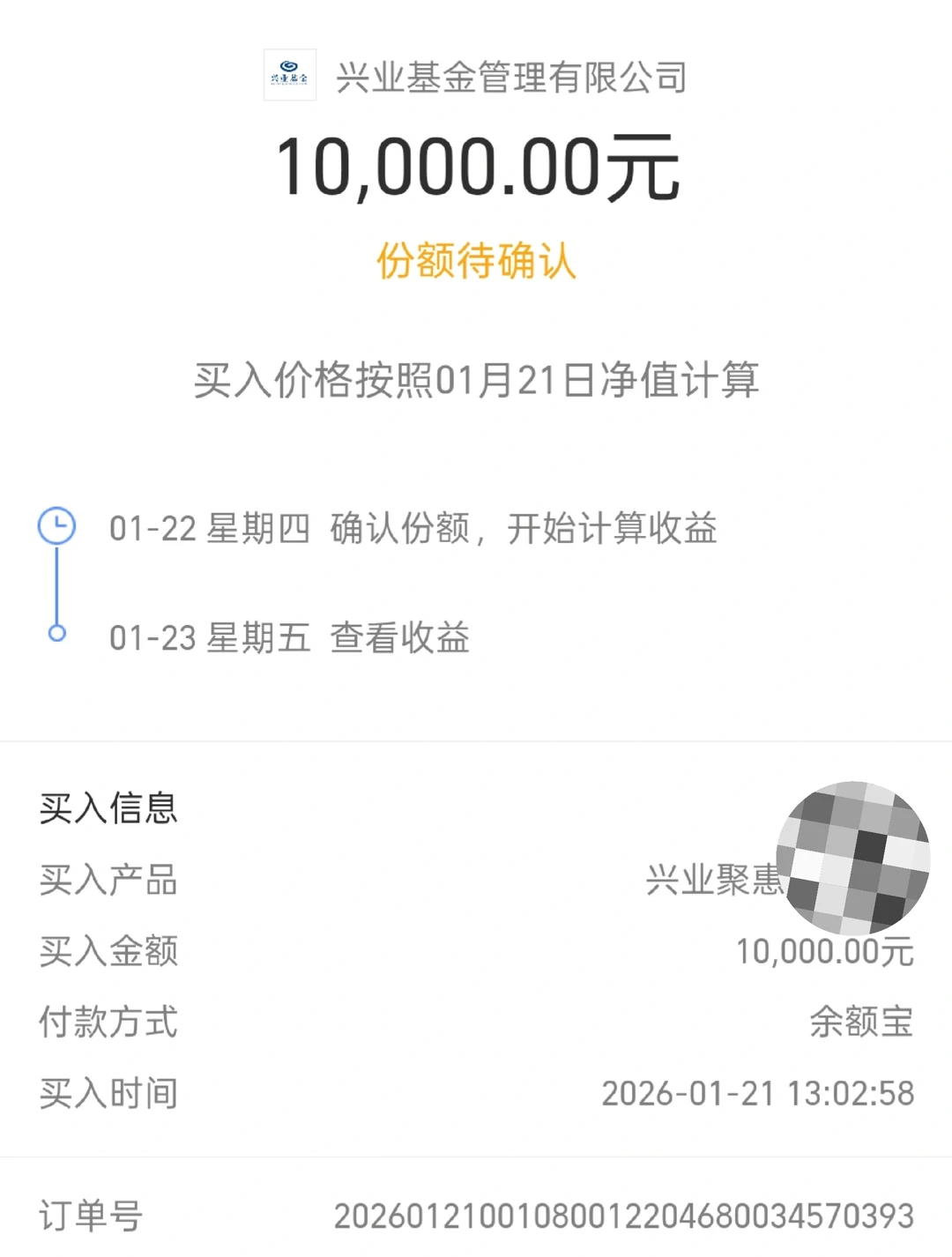
Task: Tap the 兴业基金管理有限公司 company name
Action: point(511,78)
